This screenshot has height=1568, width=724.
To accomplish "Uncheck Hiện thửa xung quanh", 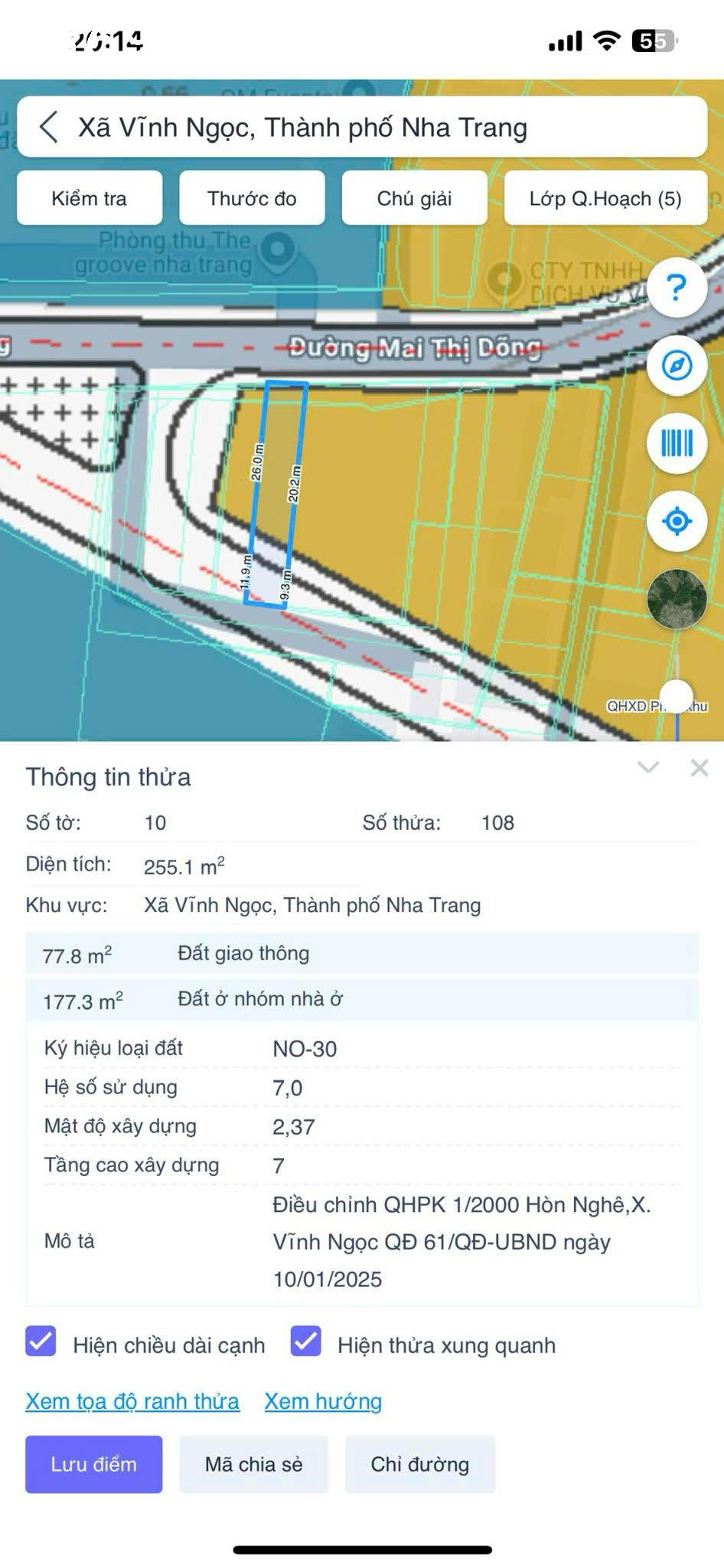I will [305, 1342].
